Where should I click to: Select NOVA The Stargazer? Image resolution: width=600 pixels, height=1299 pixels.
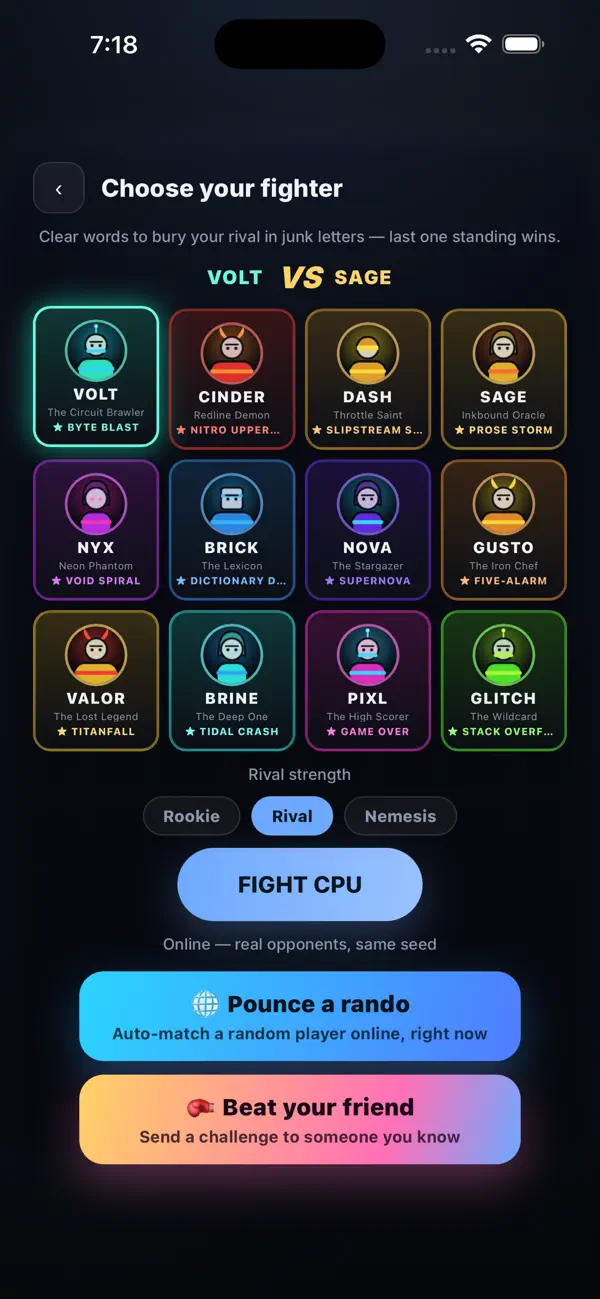click(x=368, y=530)
